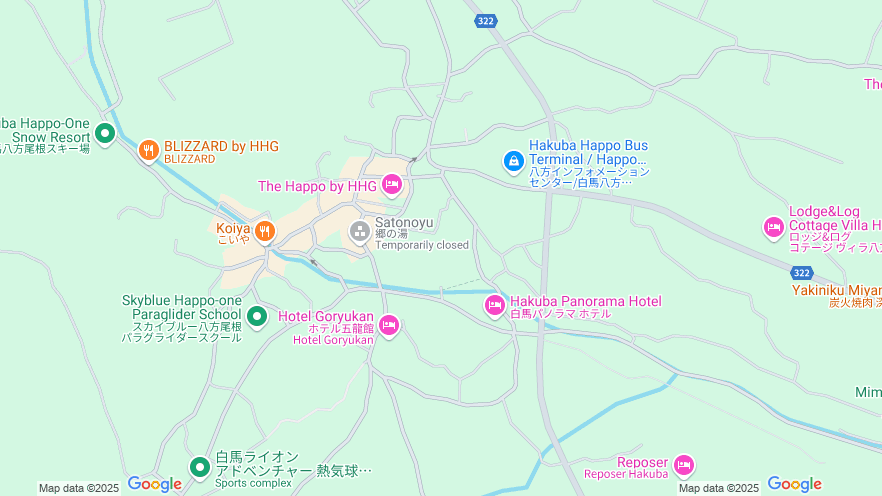Open Lodge&Log Cottage Villa pin
Screen dimensions: 882x496
click(x=773, y=228)
